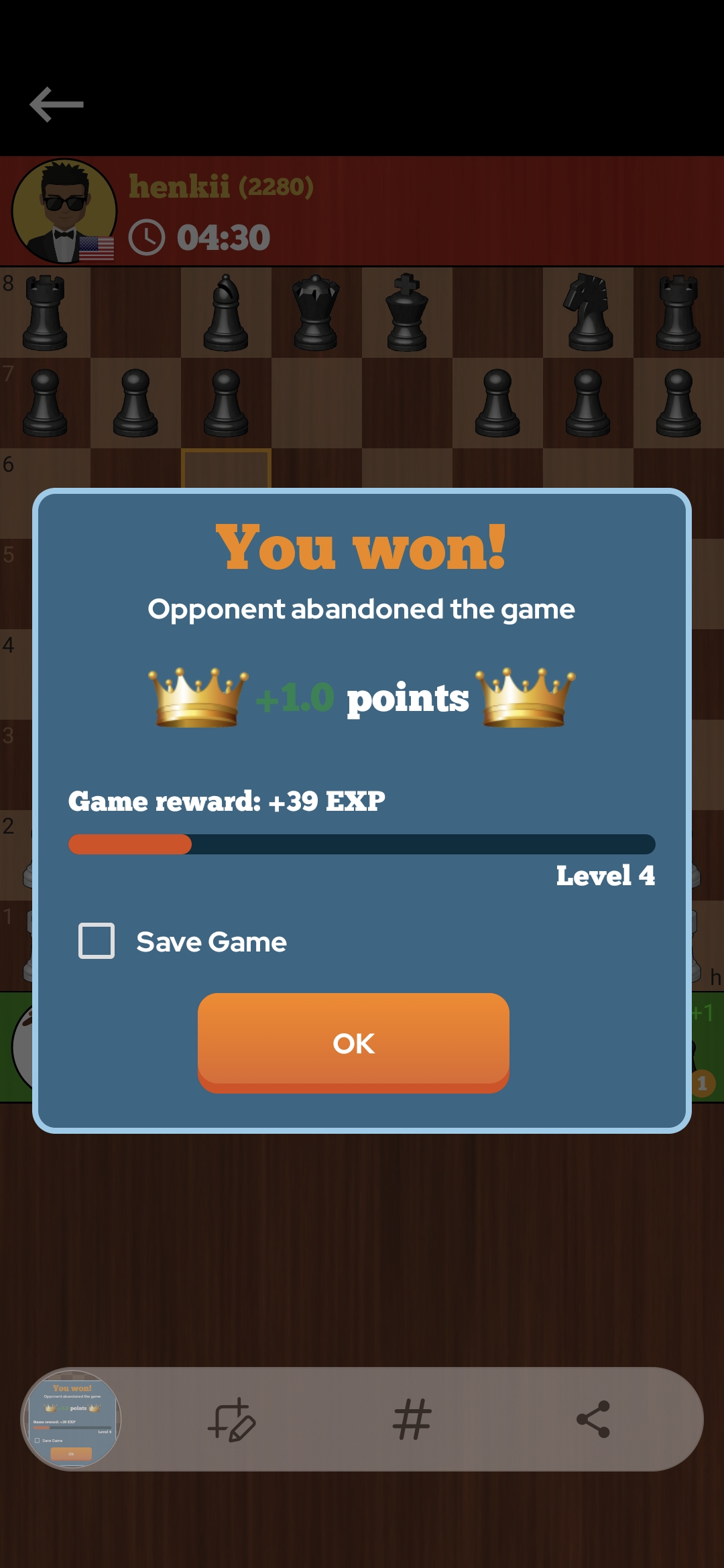
Task: Open the screenshot preview thumbnail
Action: coord(71,1419)
